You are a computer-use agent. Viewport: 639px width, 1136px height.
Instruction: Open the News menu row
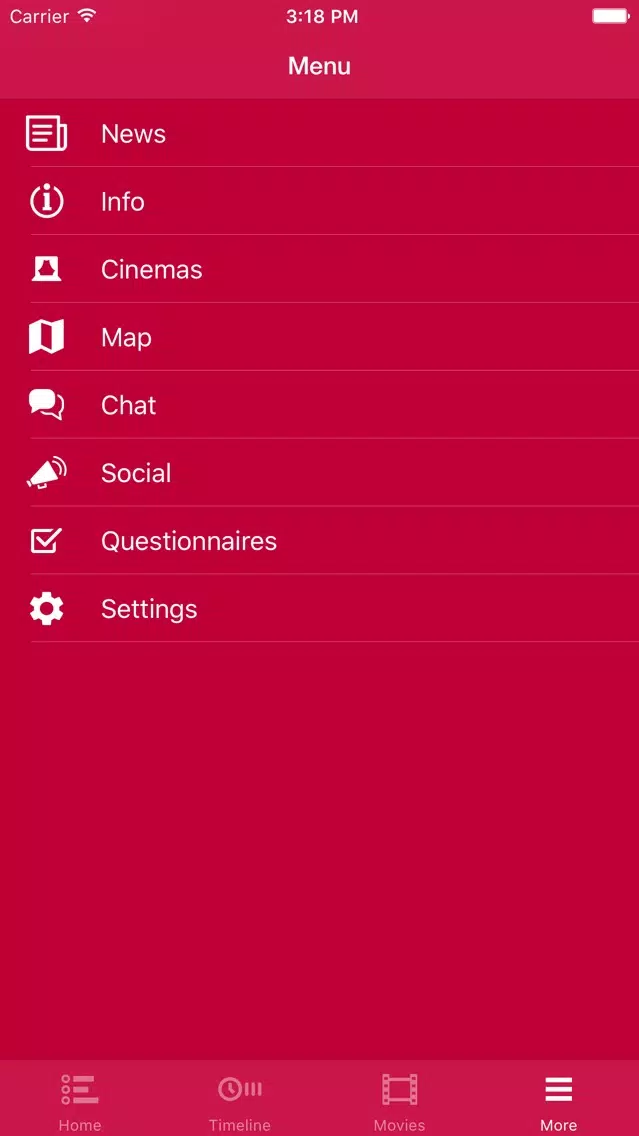pos(320,133)
